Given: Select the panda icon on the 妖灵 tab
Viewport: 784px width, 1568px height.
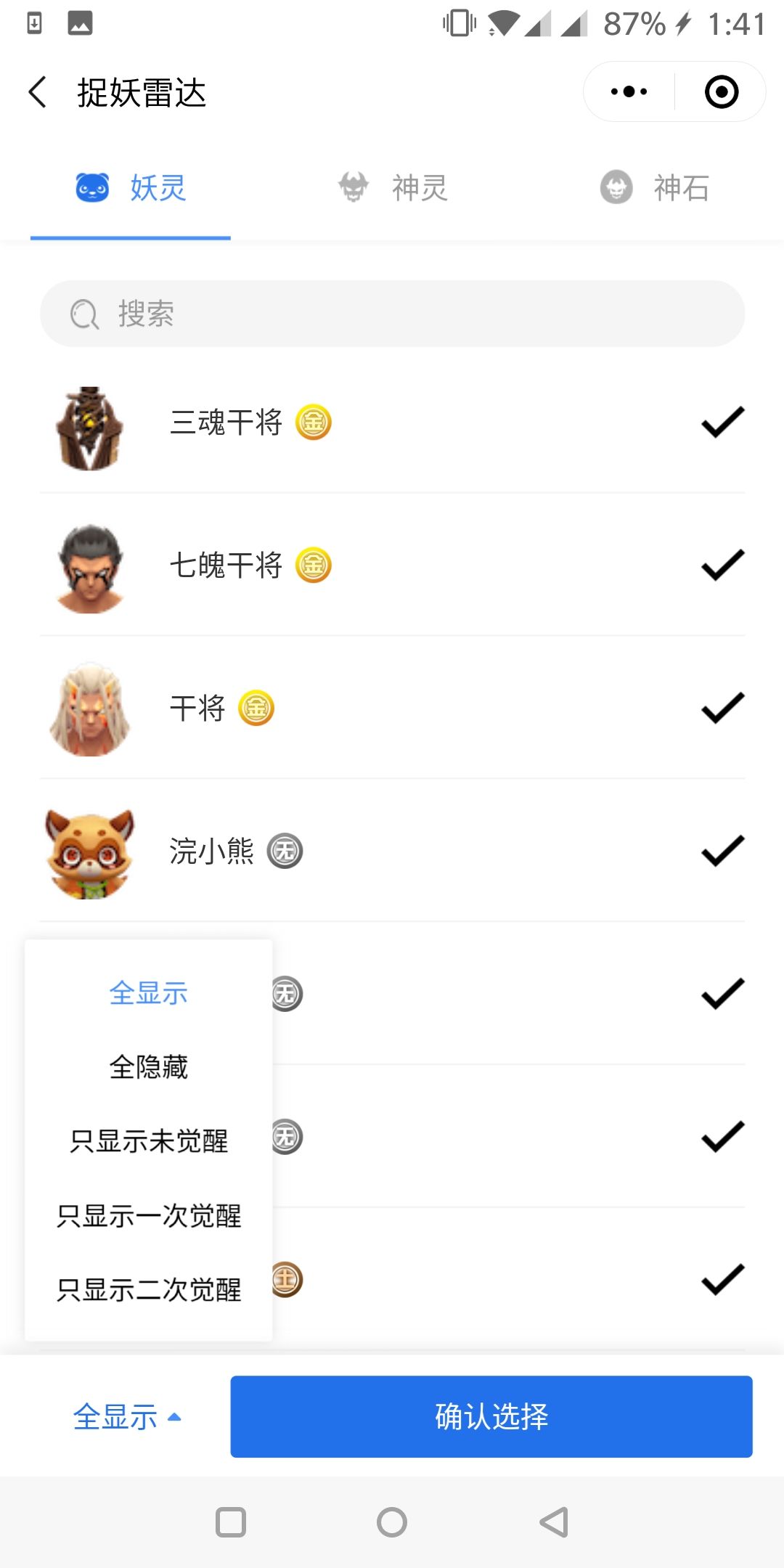Looking at the screenshot, I should (89, 187).
